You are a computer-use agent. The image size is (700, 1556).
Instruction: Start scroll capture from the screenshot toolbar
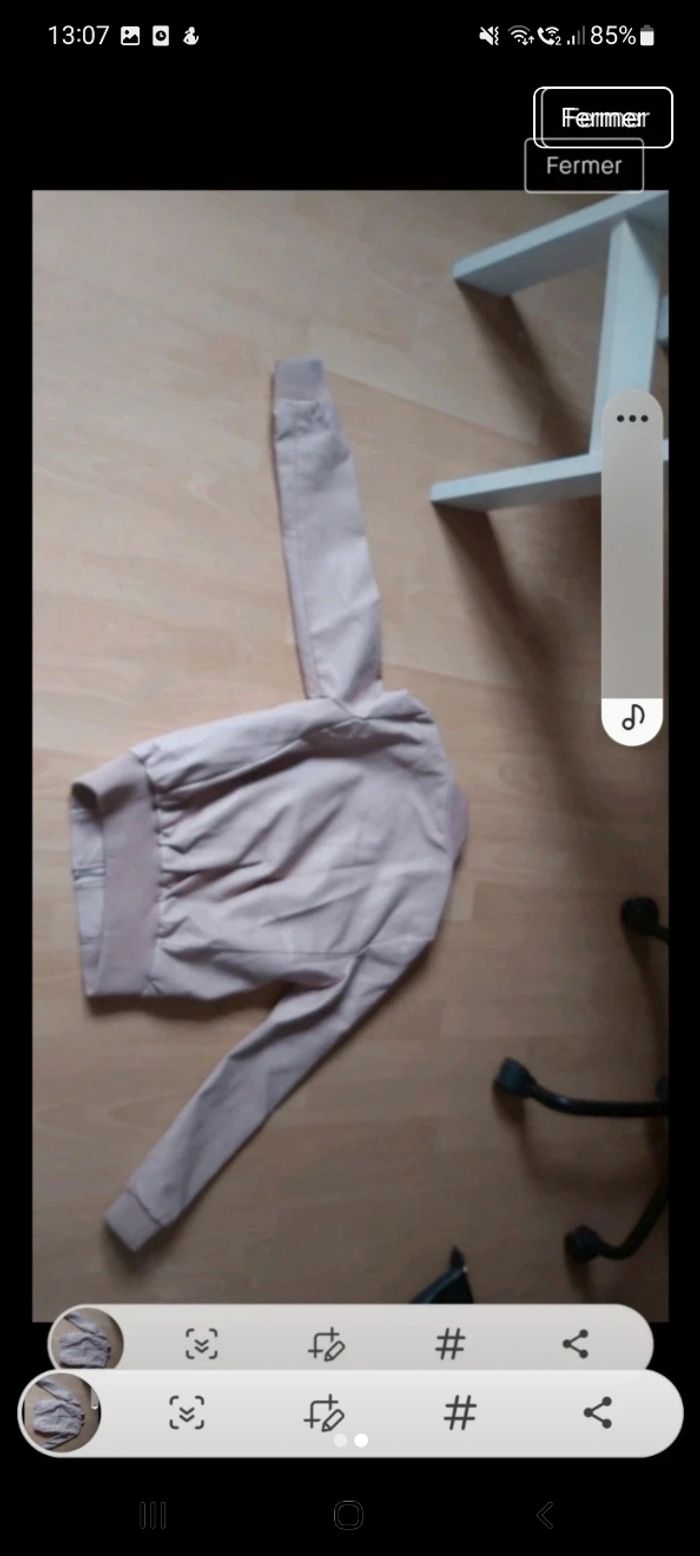[x=187, y=1413]
